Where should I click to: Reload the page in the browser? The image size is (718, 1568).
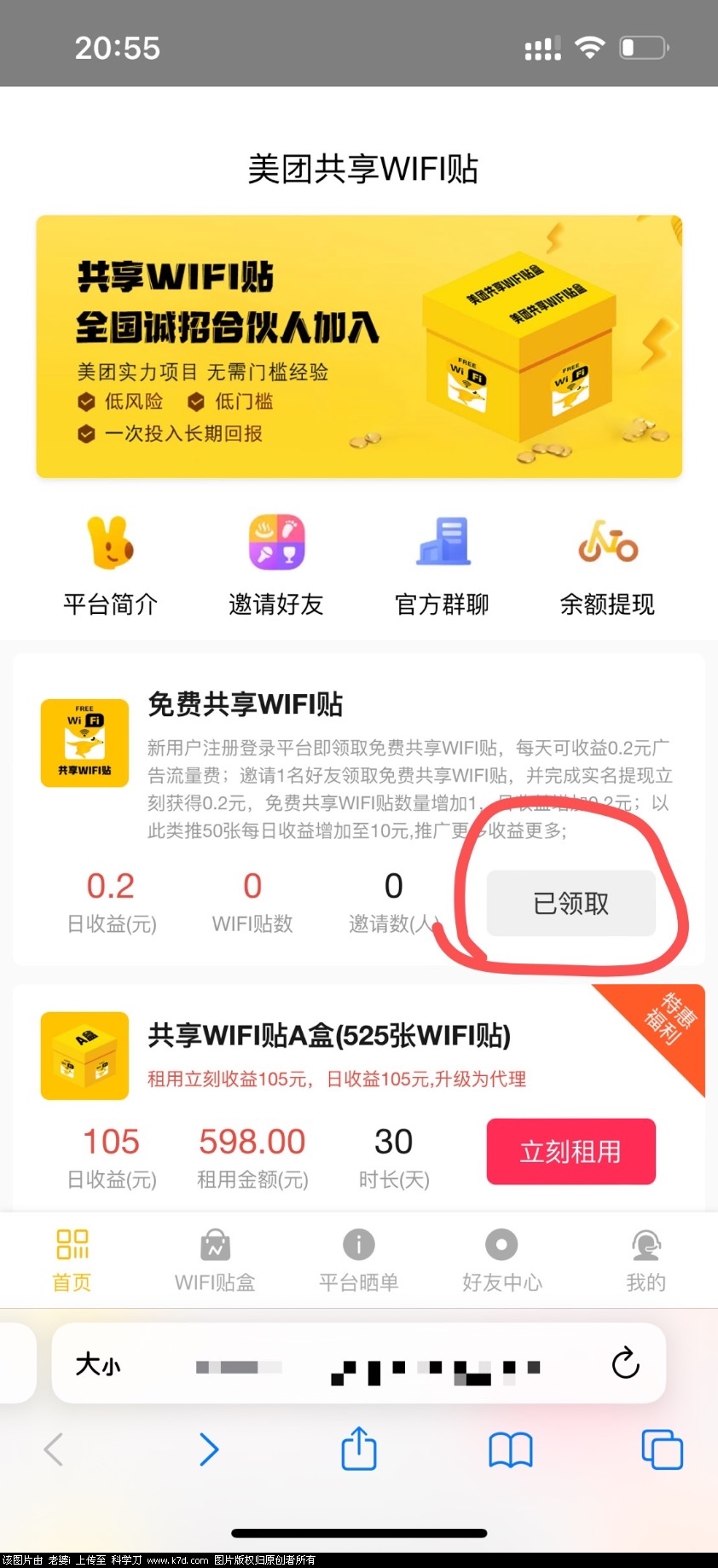[x=625, y=1363]
